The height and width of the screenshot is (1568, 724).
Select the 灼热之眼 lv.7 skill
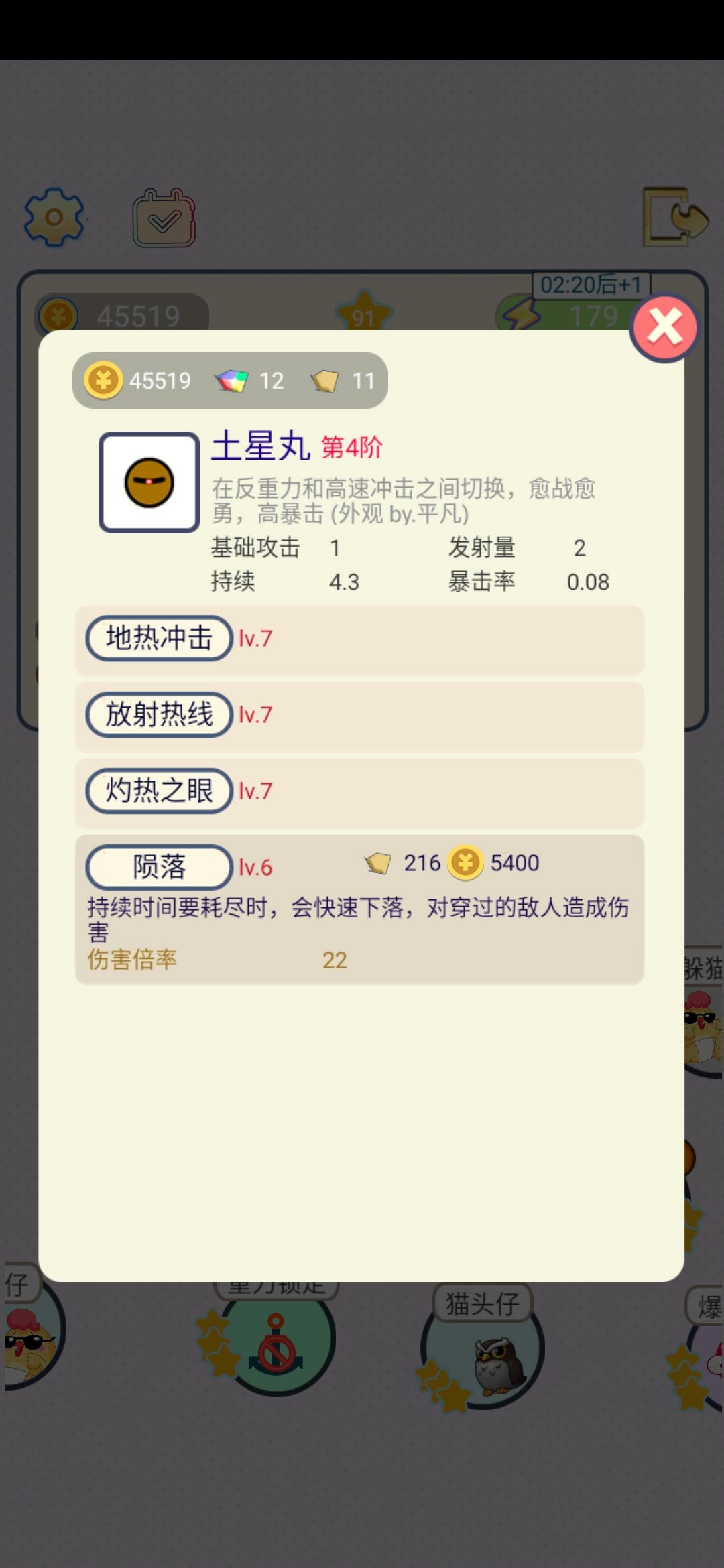pos(158,791)
